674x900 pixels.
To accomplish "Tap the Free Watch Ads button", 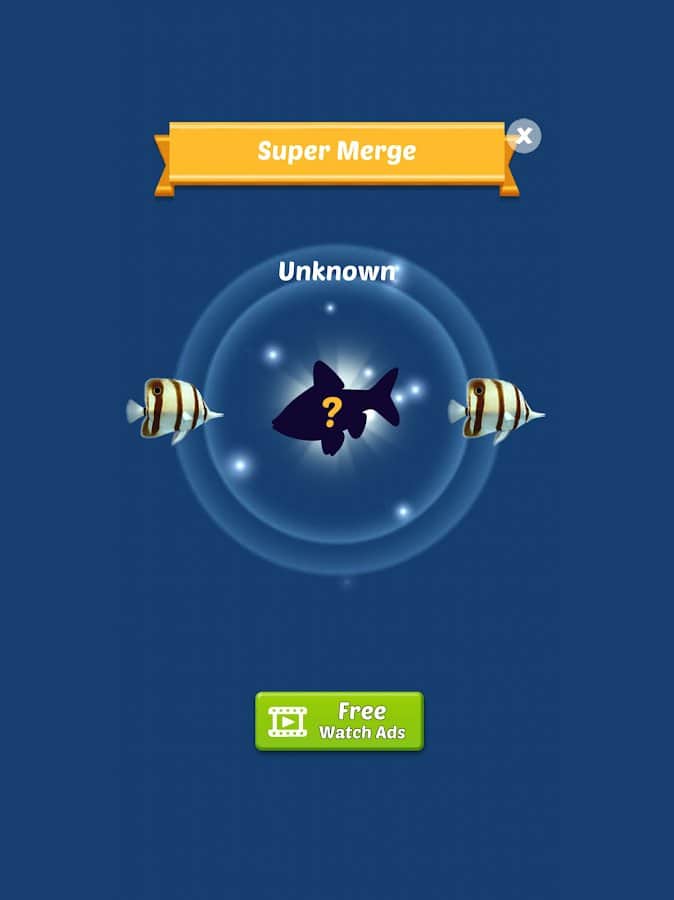I will point(339,720).
